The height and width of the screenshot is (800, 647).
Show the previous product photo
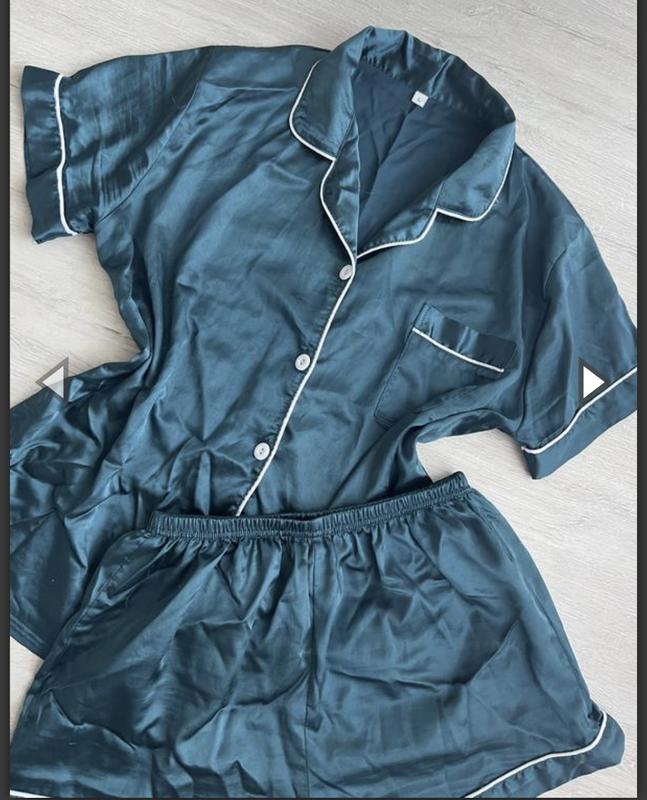(52, 380)
